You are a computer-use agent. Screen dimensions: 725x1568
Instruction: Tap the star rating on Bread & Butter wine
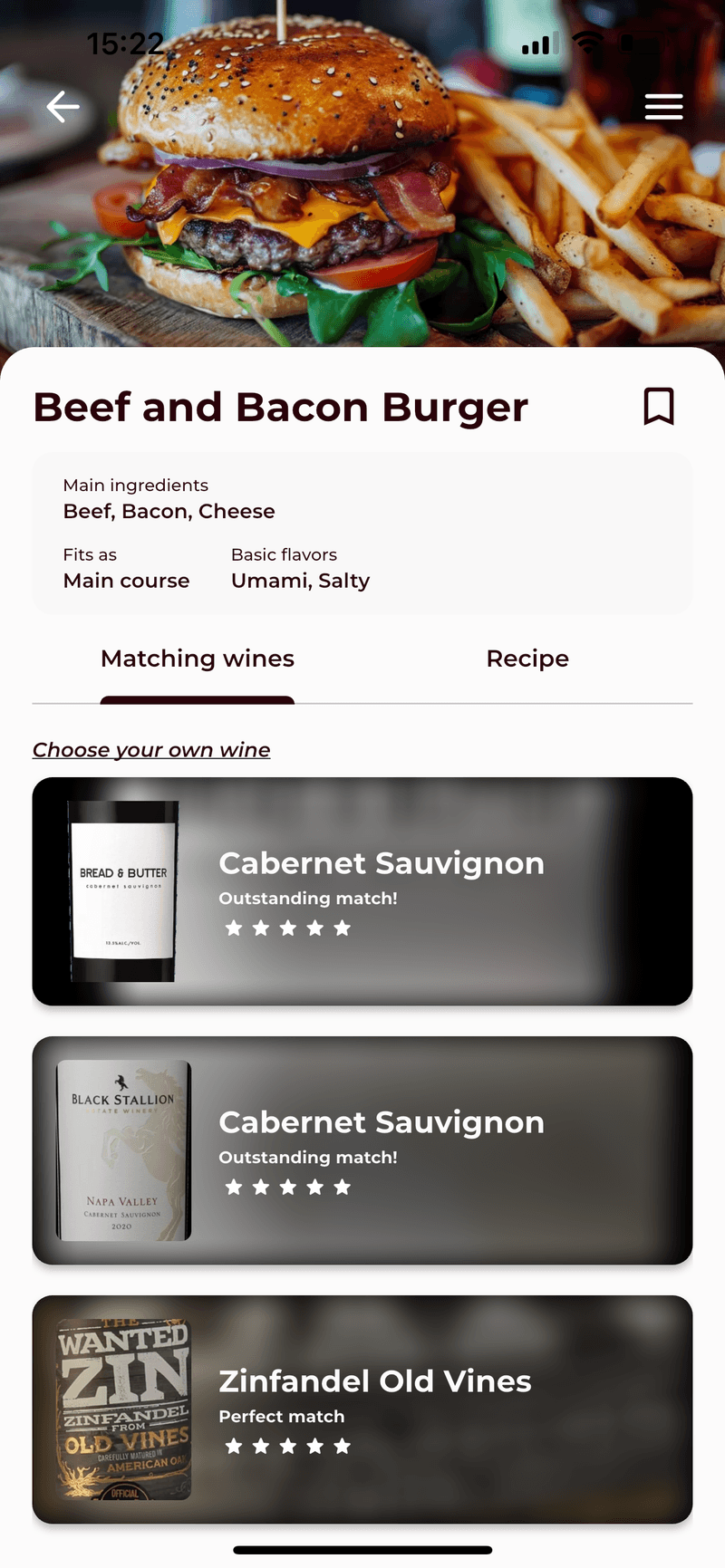(287, 928)
